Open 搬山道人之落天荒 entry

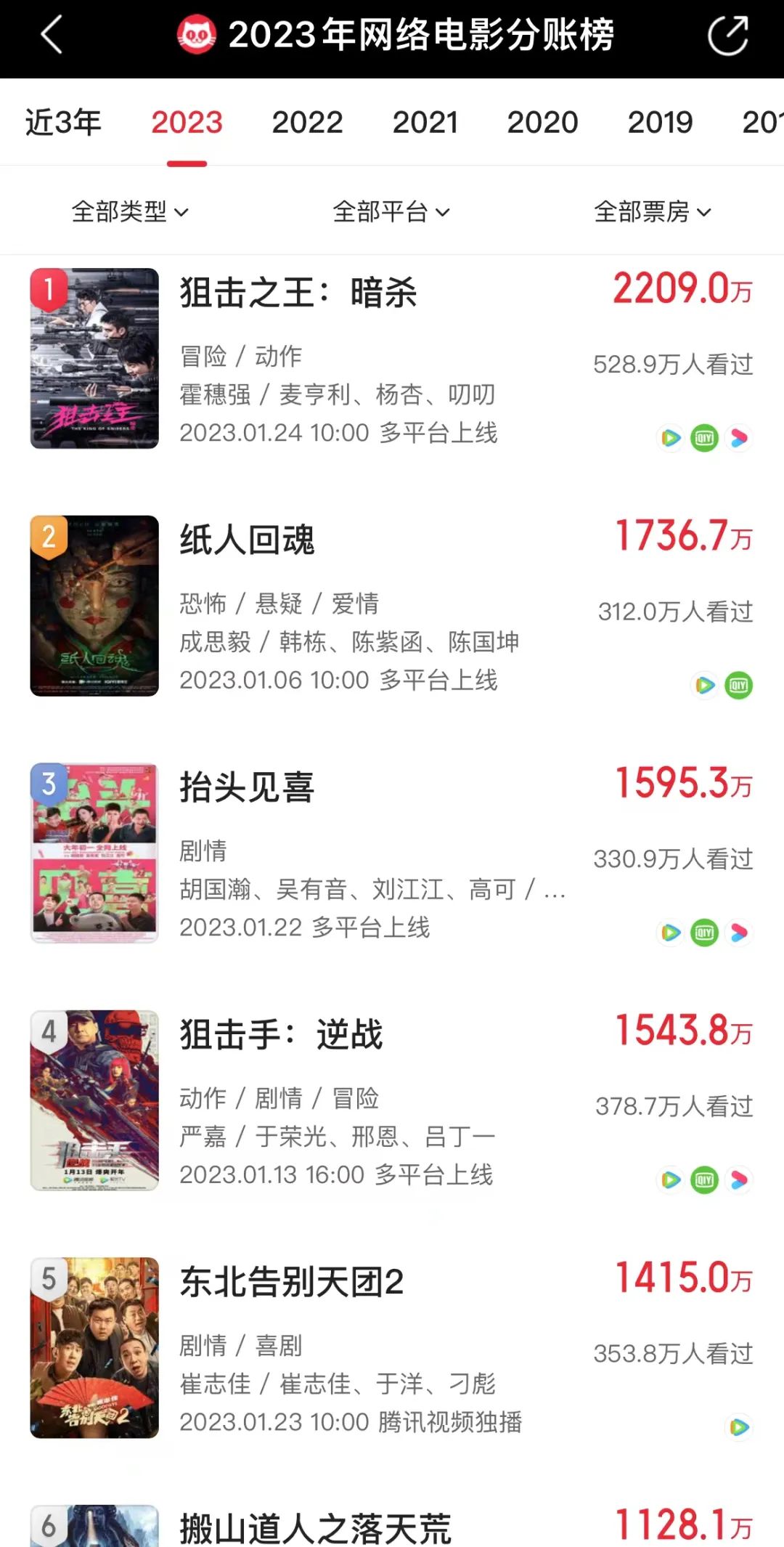[315, 1527]
